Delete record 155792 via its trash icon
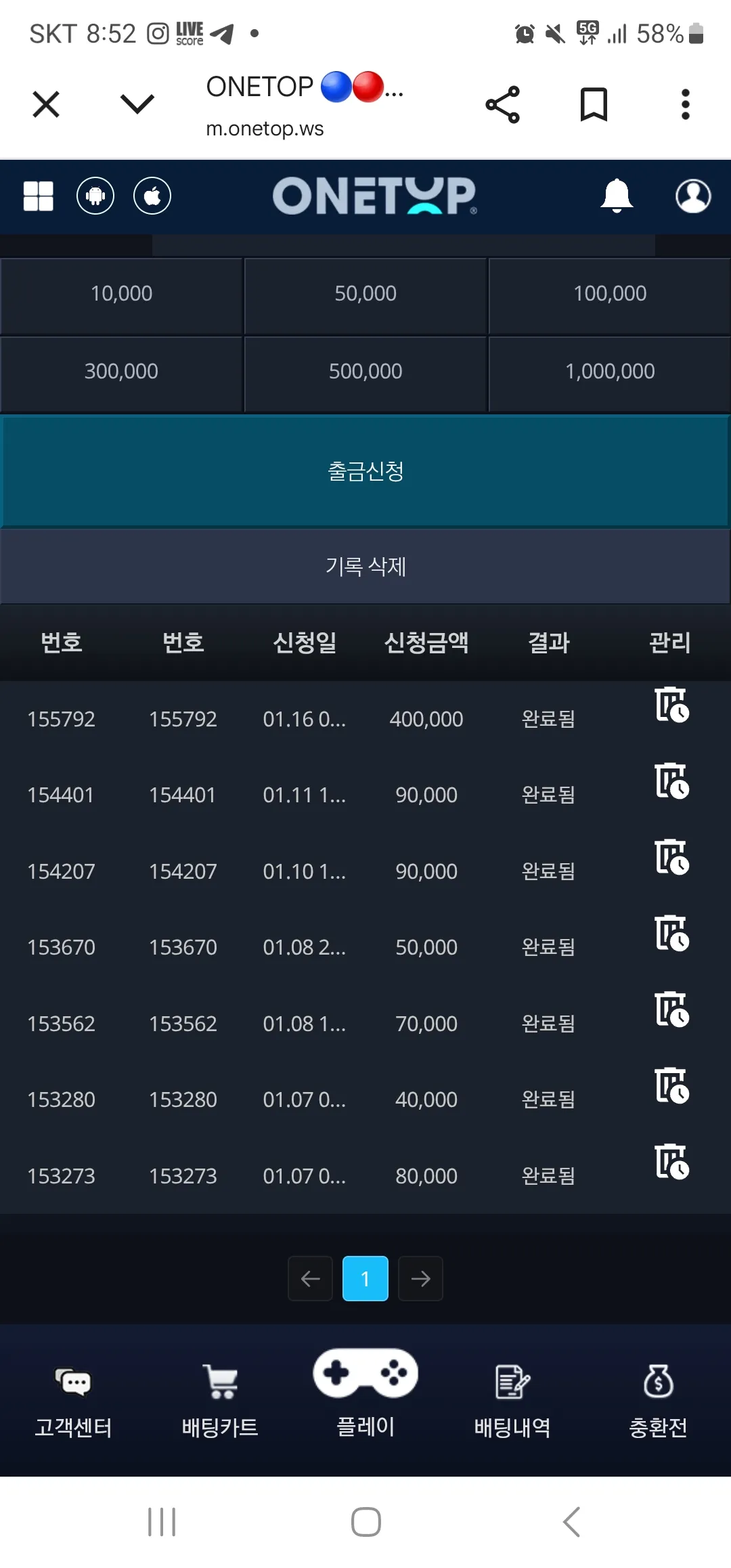 pyautogui.click(x=671, y=705)
